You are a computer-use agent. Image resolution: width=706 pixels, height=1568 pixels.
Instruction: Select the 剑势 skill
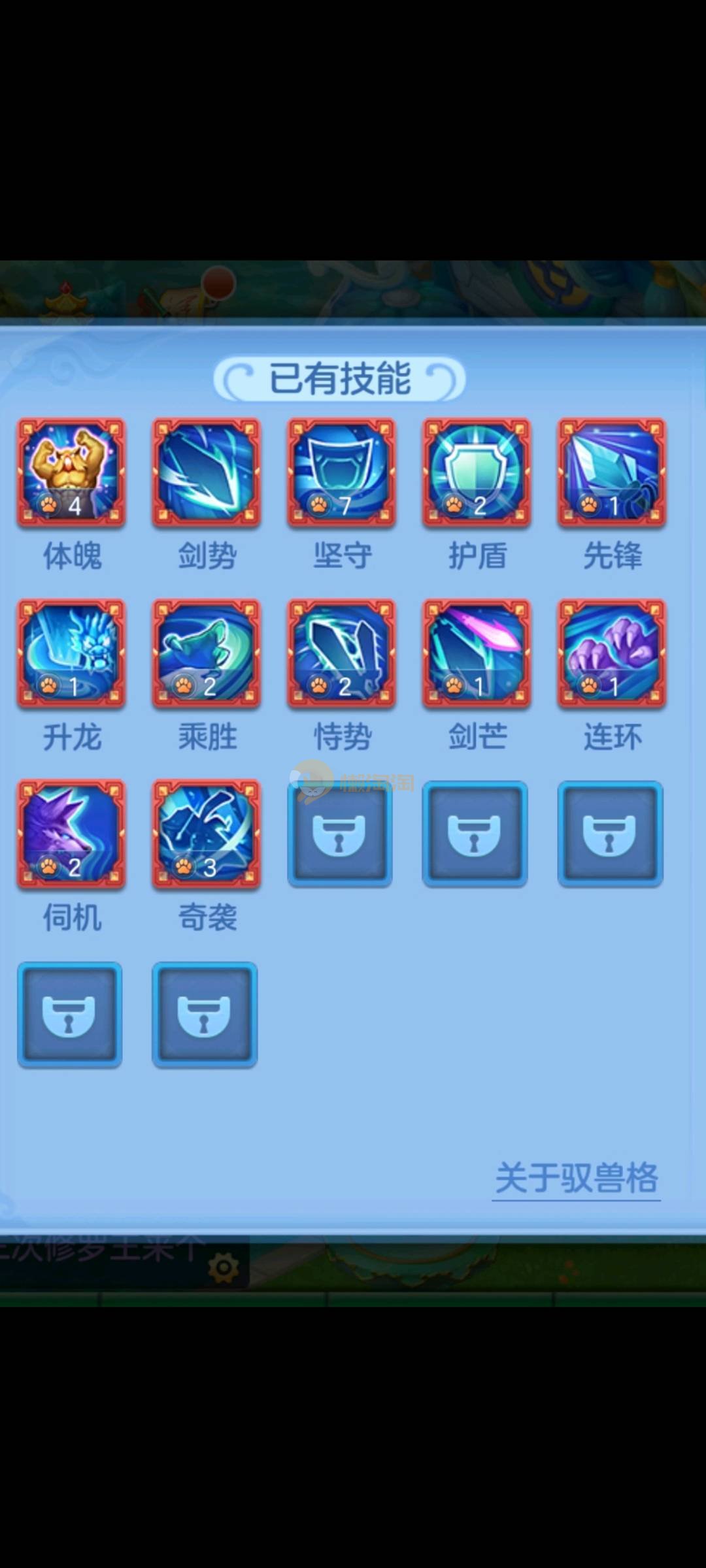point(207,472)
